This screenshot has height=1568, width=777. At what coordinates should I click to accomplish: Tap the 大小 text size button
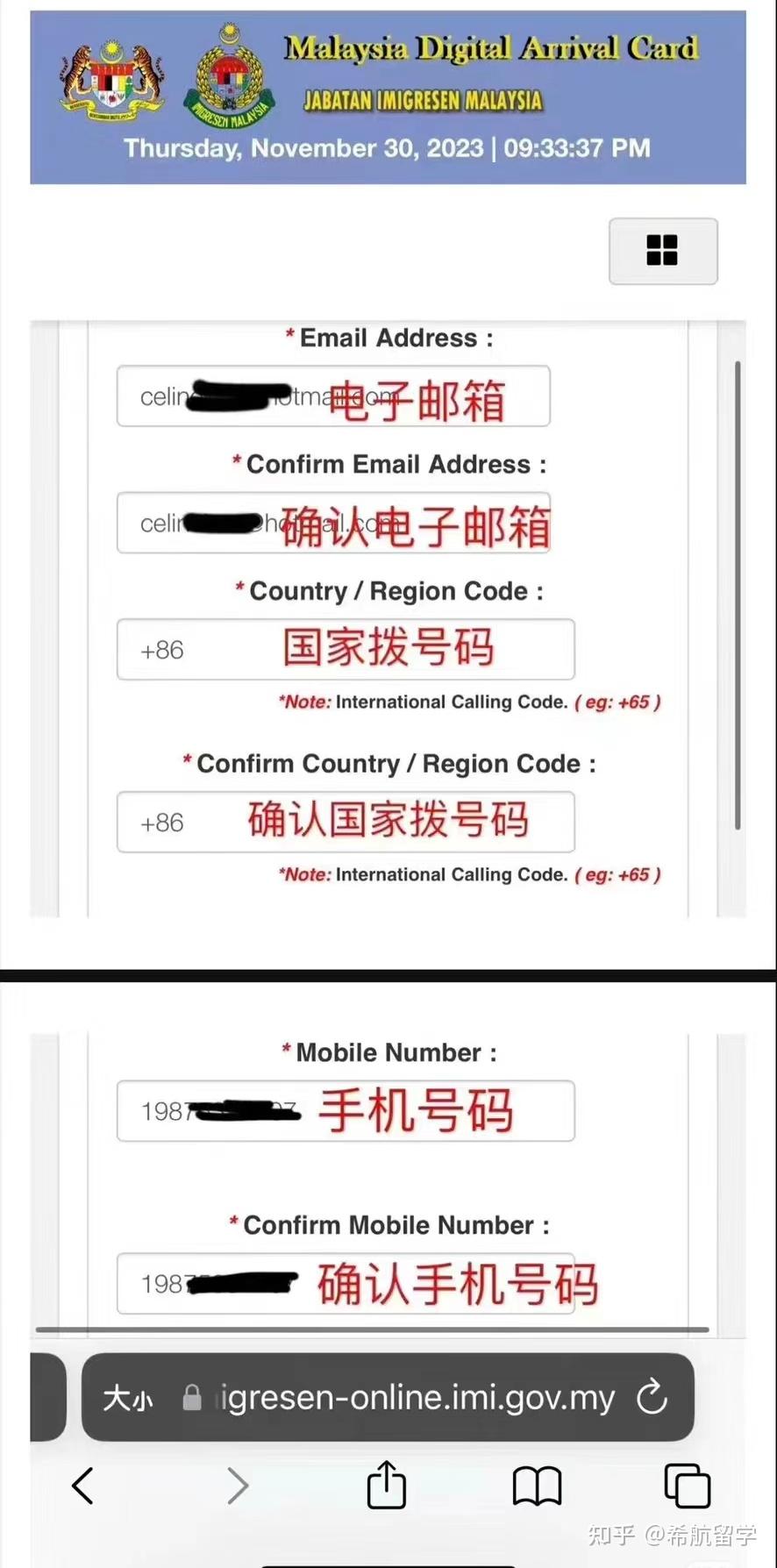click(x=128, y=1398)
